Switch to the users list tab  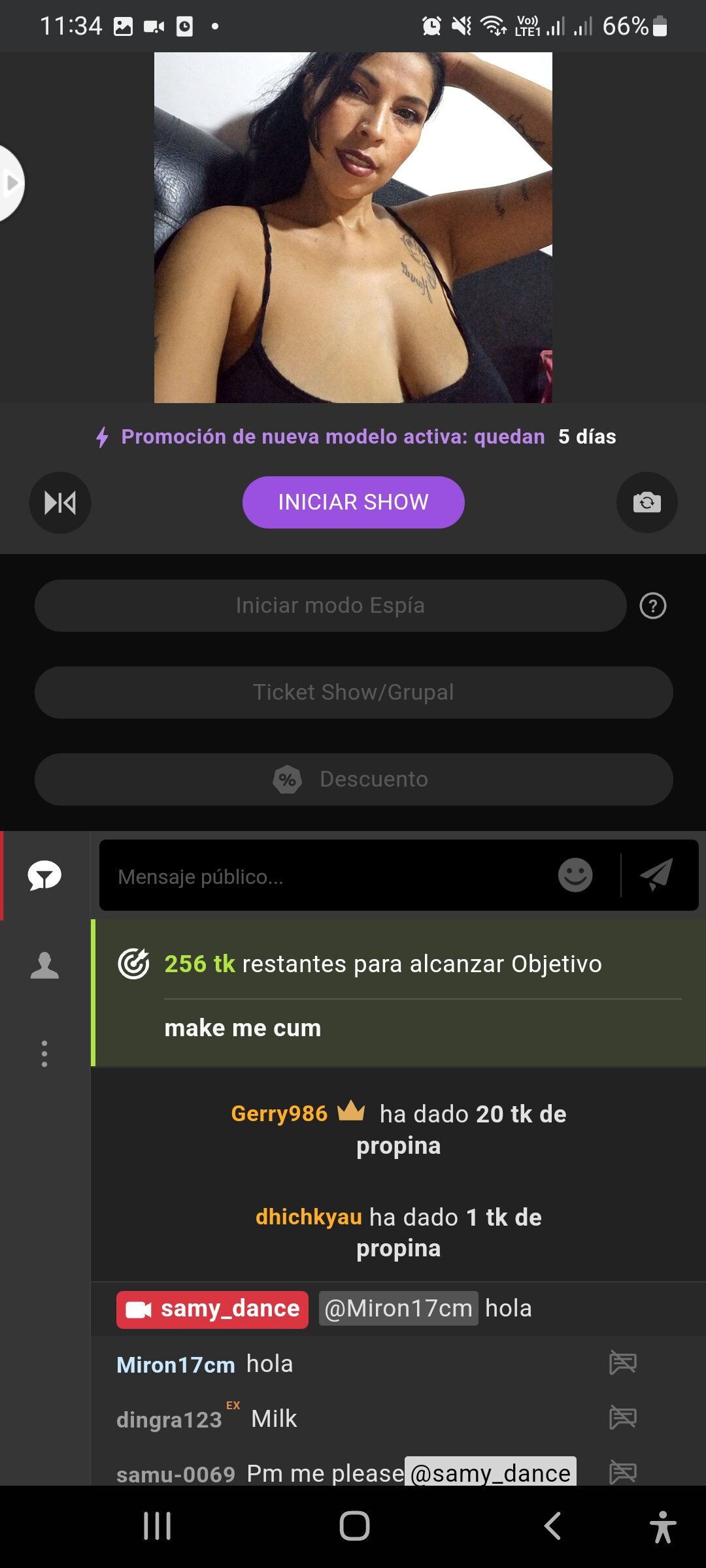coord(44,965)
